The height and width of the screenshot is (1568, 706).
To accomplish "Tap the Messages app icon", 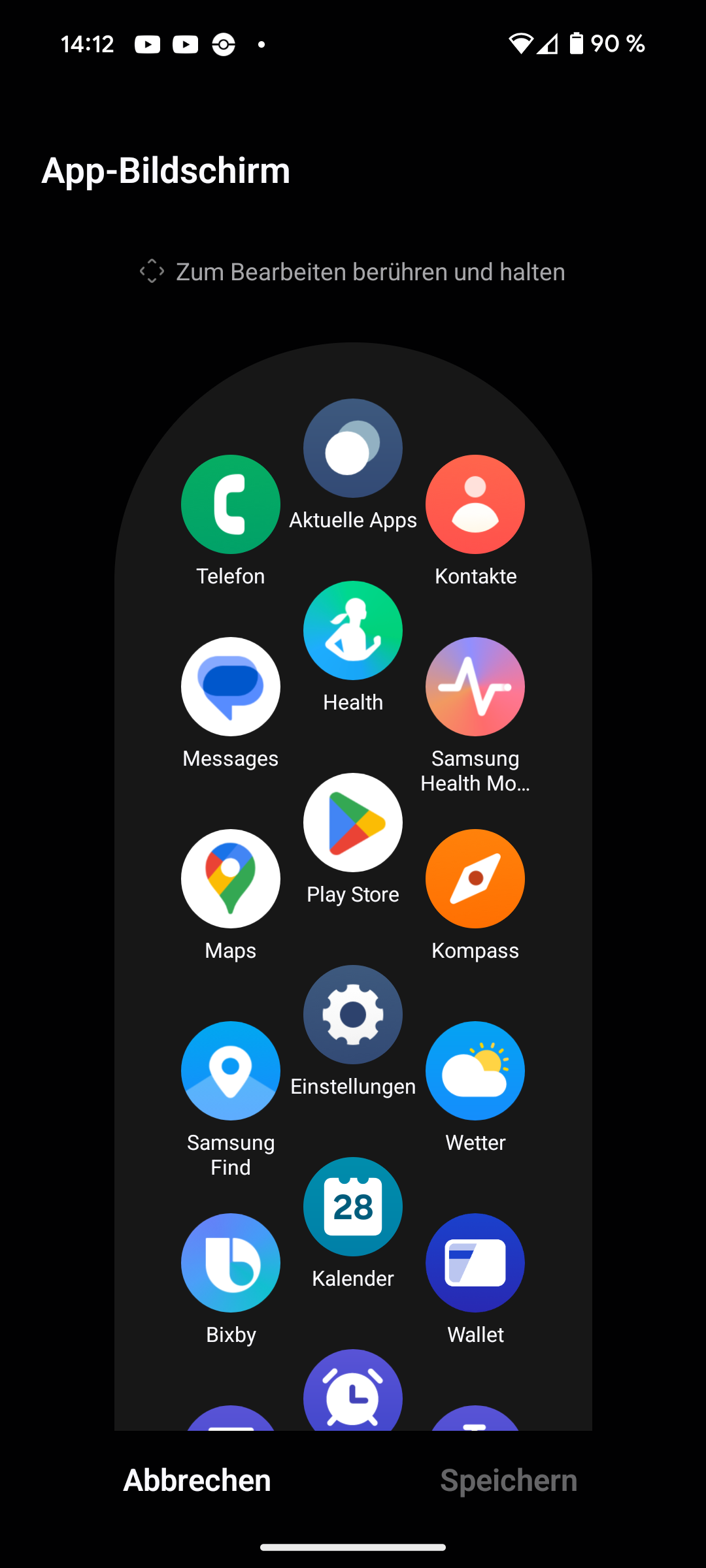I will [231, 687].
